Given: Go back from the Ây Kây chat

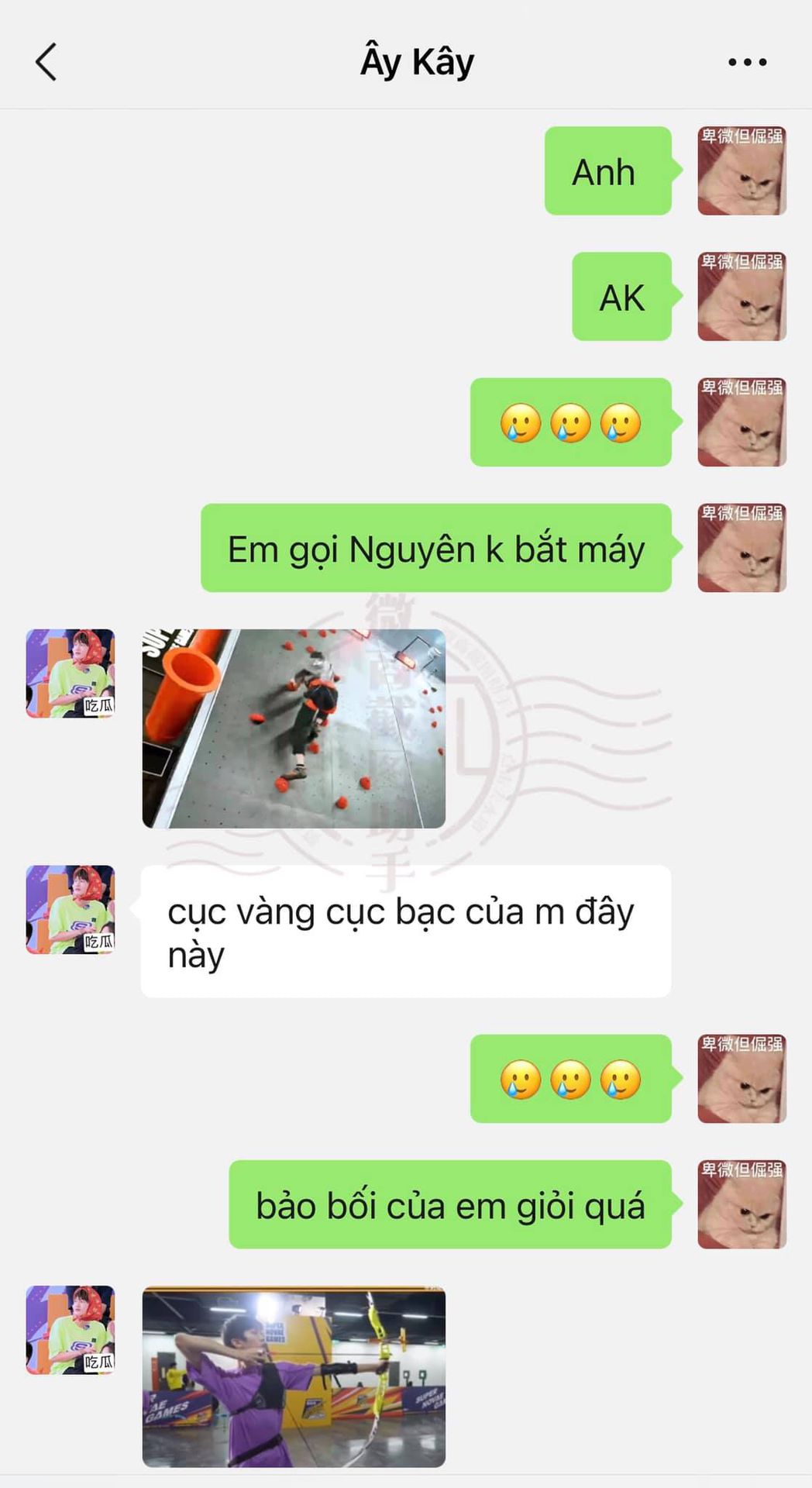Looking at the screenshot, I should coord(46,62).
